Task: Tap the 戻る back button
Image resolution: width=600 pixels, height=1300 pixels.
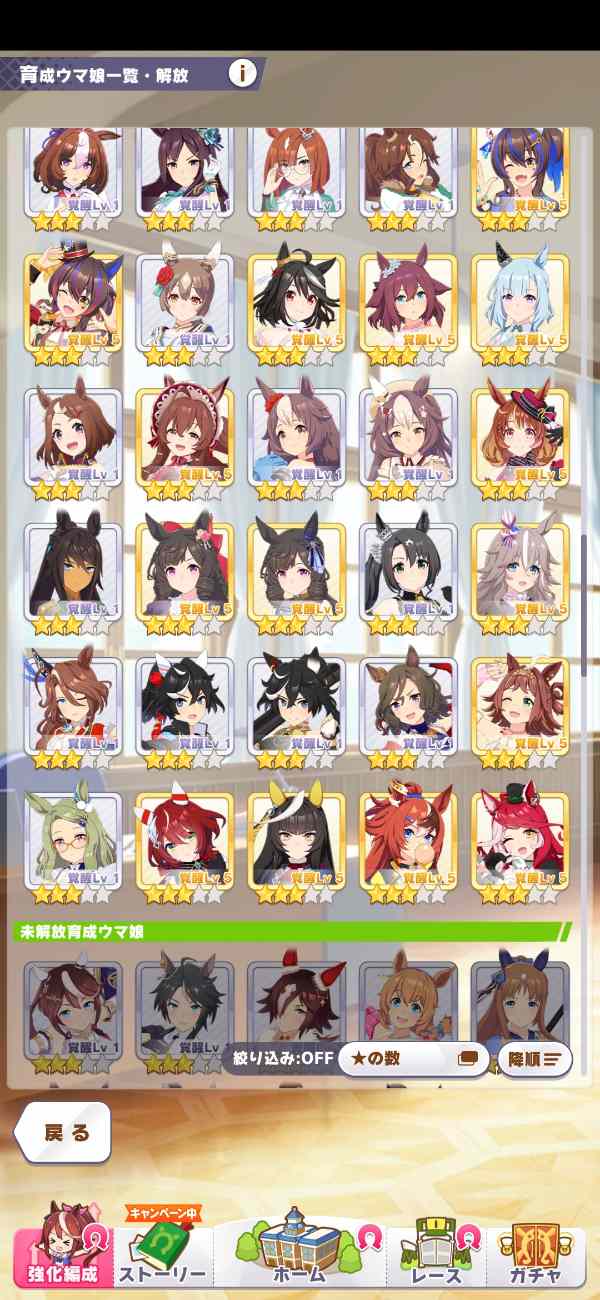Action: pyautogui.click(x=64, y=1133)
